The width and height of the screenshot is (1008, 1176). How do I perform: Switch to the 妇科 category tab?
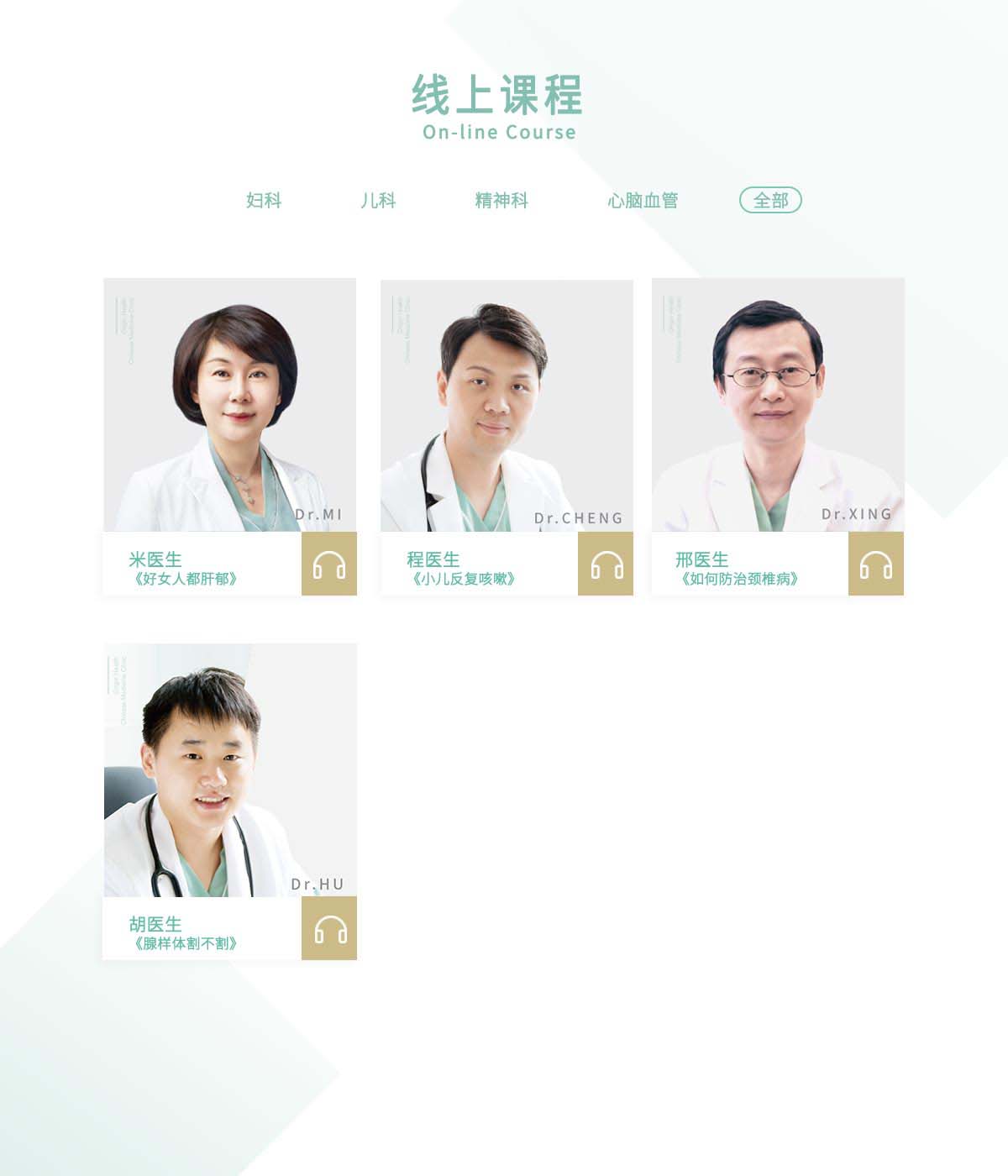coord(263,201)
